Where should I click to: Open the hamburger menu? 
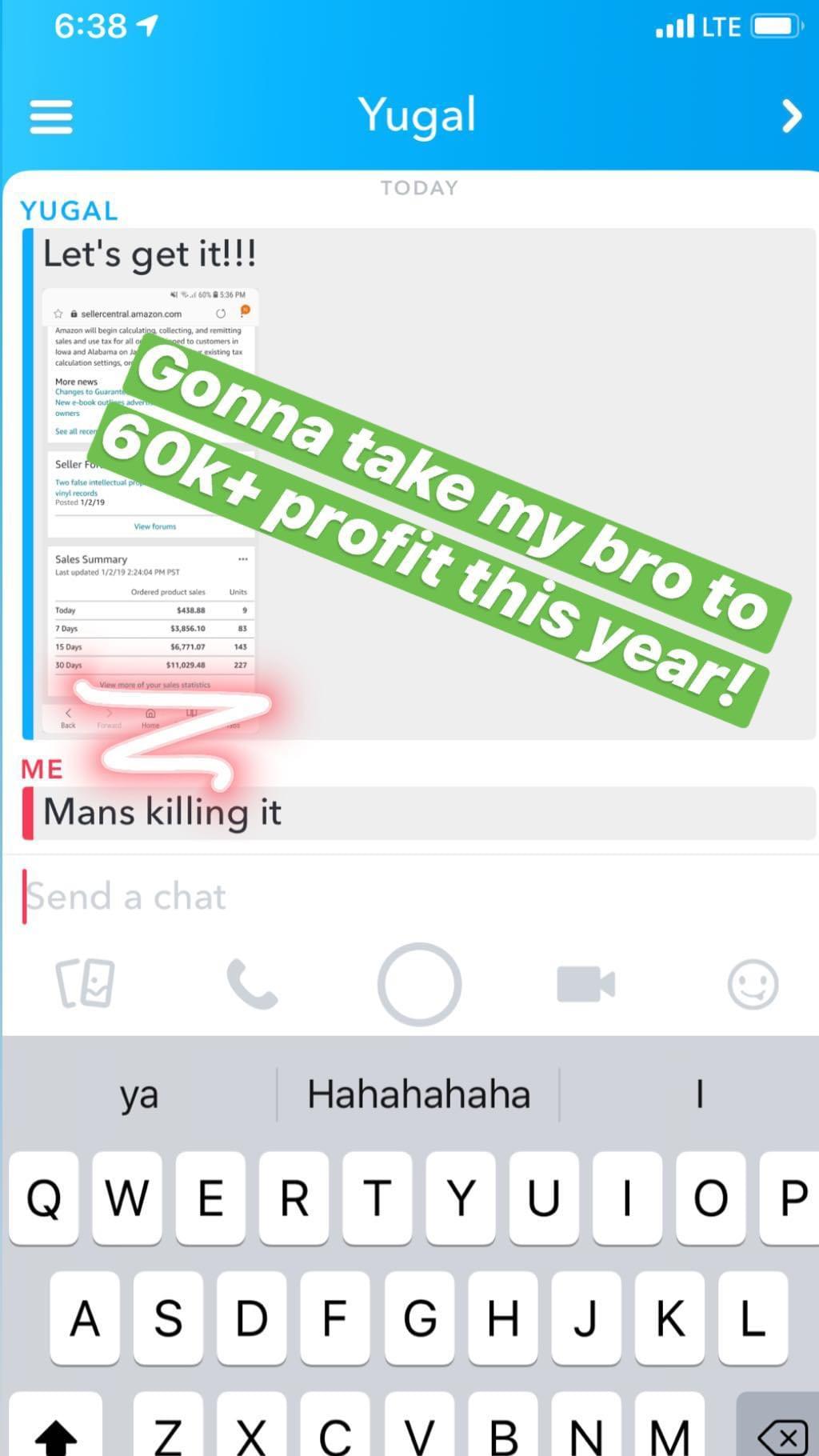tap(51, 117)
